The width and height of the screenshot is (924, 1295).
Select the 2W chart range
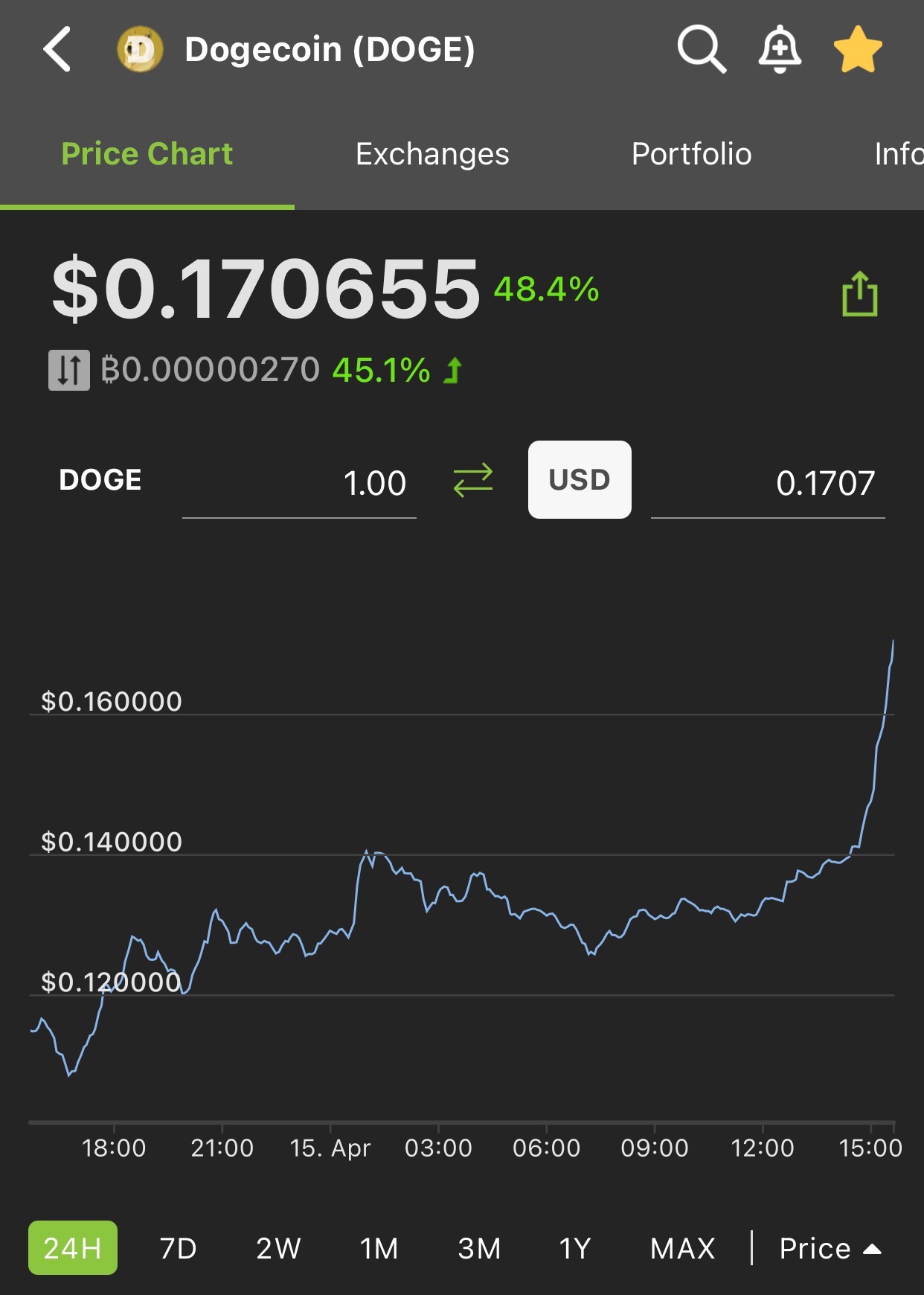[278, 1248]
